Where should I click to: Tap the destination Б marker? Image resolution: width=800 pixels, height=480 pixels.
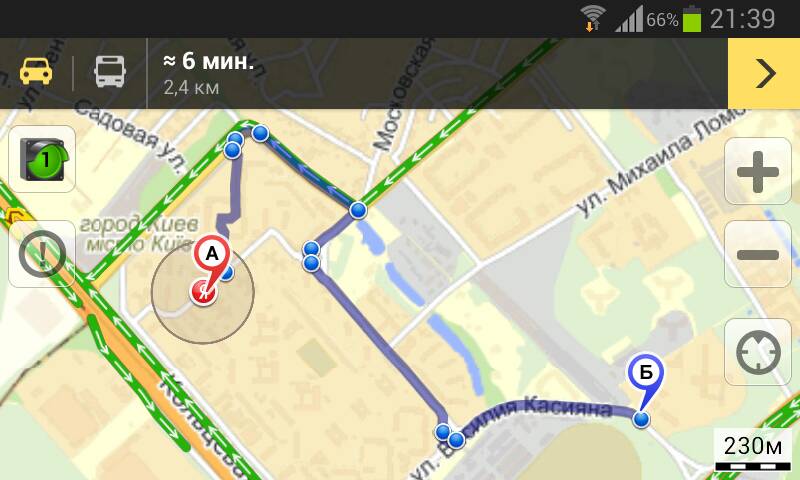point(645,375)
